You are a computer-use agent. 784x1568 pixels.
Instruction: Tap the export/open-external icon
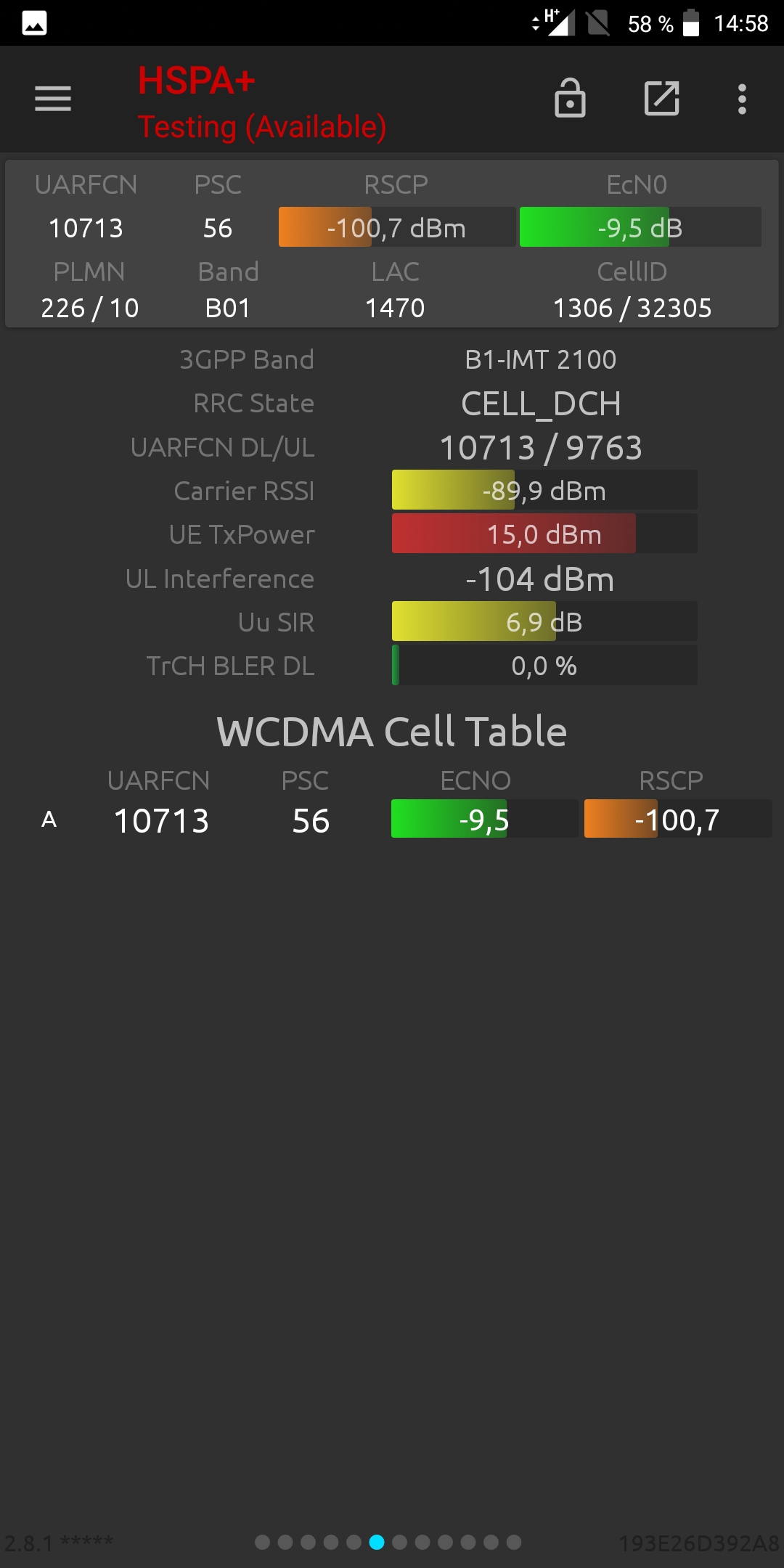[x=662, y=98]
